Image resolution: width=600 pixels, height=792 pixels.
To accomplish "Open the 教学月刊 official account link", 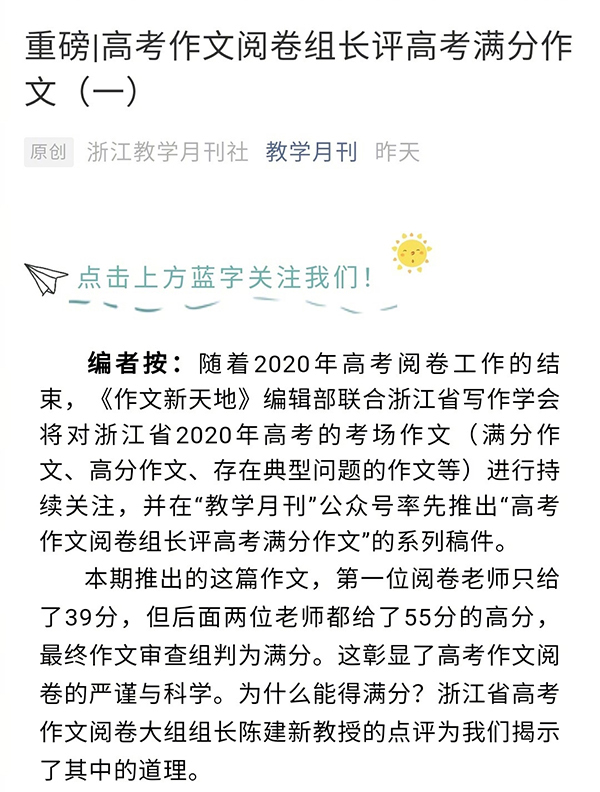I will [311, 152].
